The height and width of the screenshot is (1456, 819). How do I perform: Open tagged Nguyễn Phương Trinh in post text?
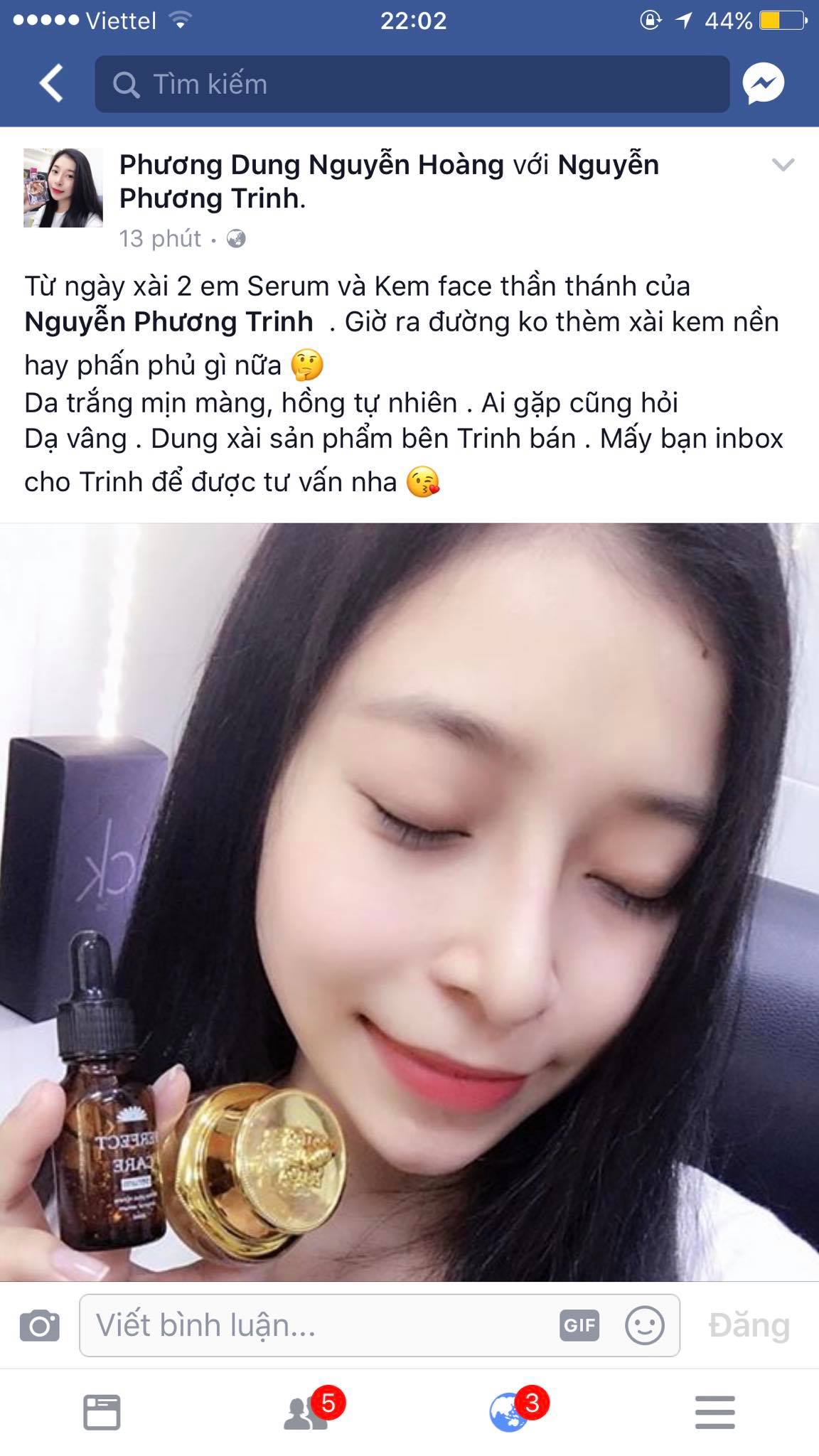(168, 322)
